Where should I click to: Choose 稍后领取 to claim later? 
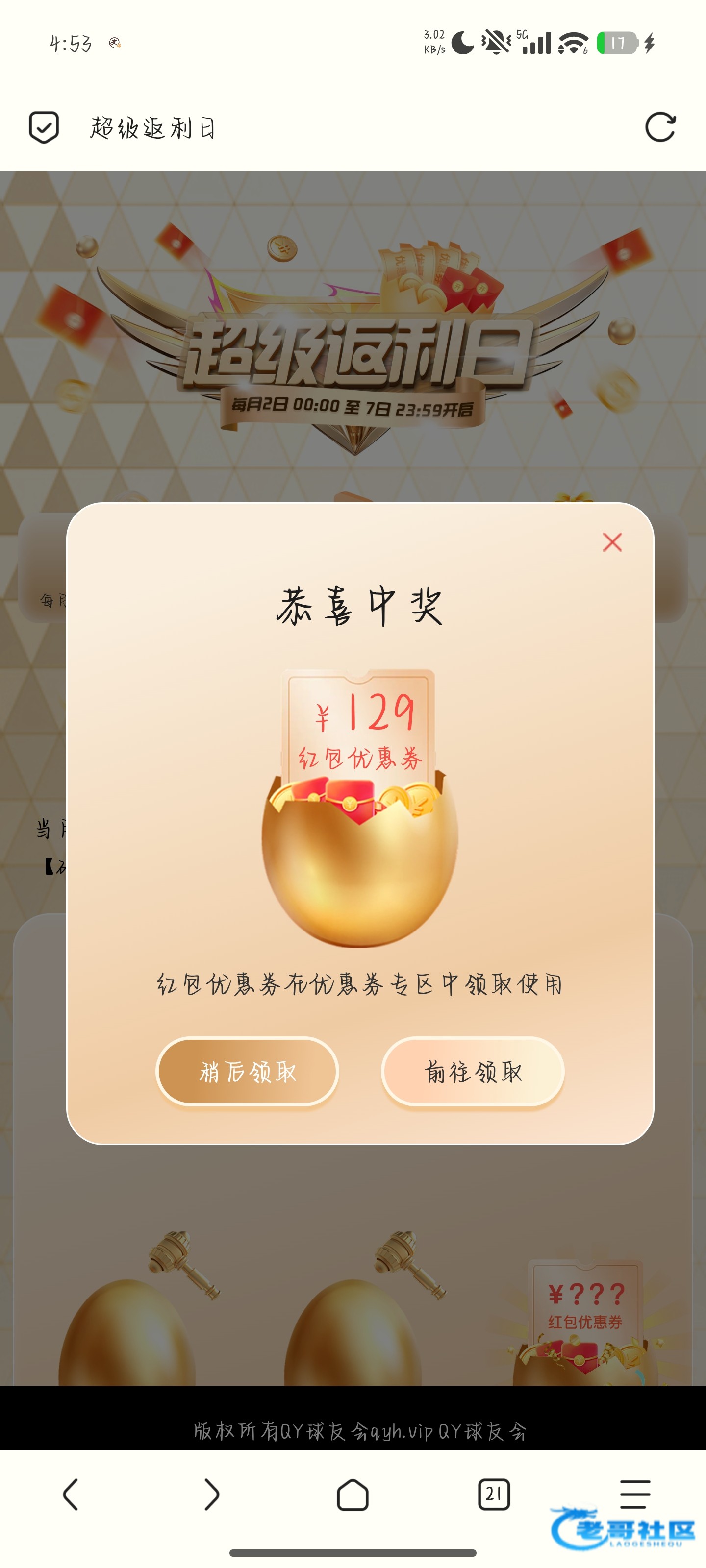(x=247, y=1071)
